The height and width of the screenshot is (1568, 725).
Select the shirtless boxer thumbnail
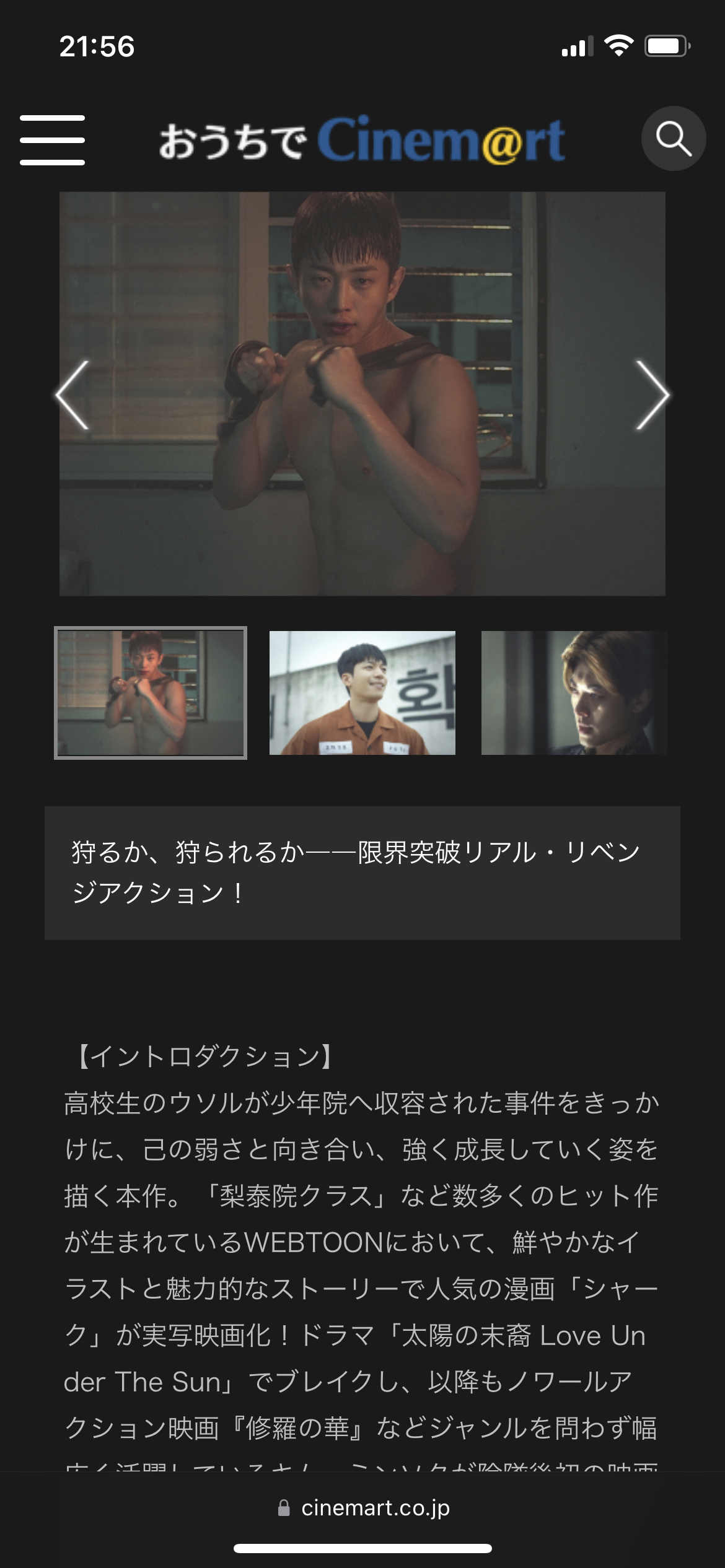pyautogui.click(x=151, y=692)
